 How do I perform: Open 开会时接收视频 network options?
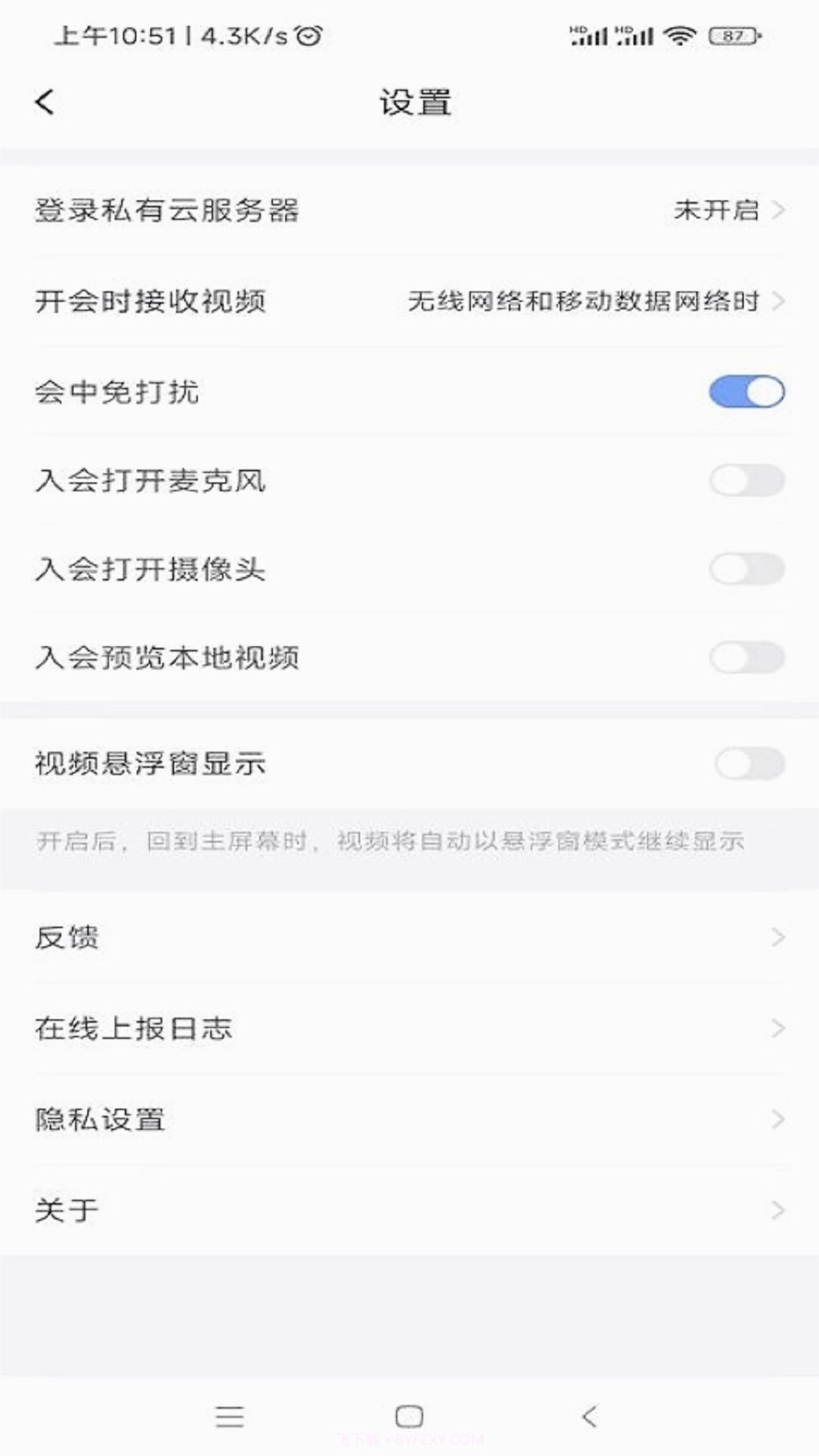coord(409,302)
